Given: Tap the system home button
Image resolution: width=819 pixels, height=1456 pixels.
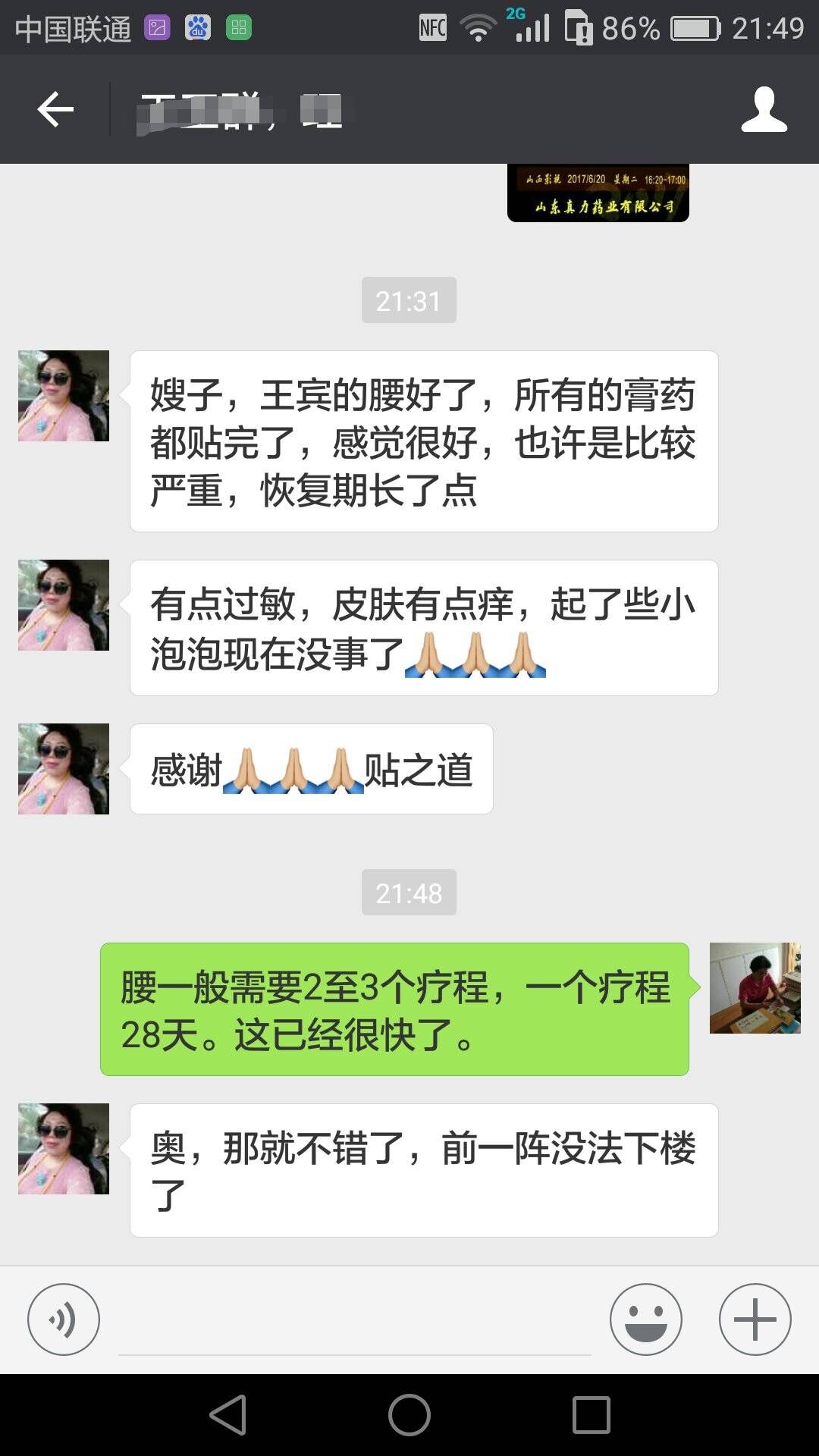Looking at the screenshot, I should (409, 1415).
